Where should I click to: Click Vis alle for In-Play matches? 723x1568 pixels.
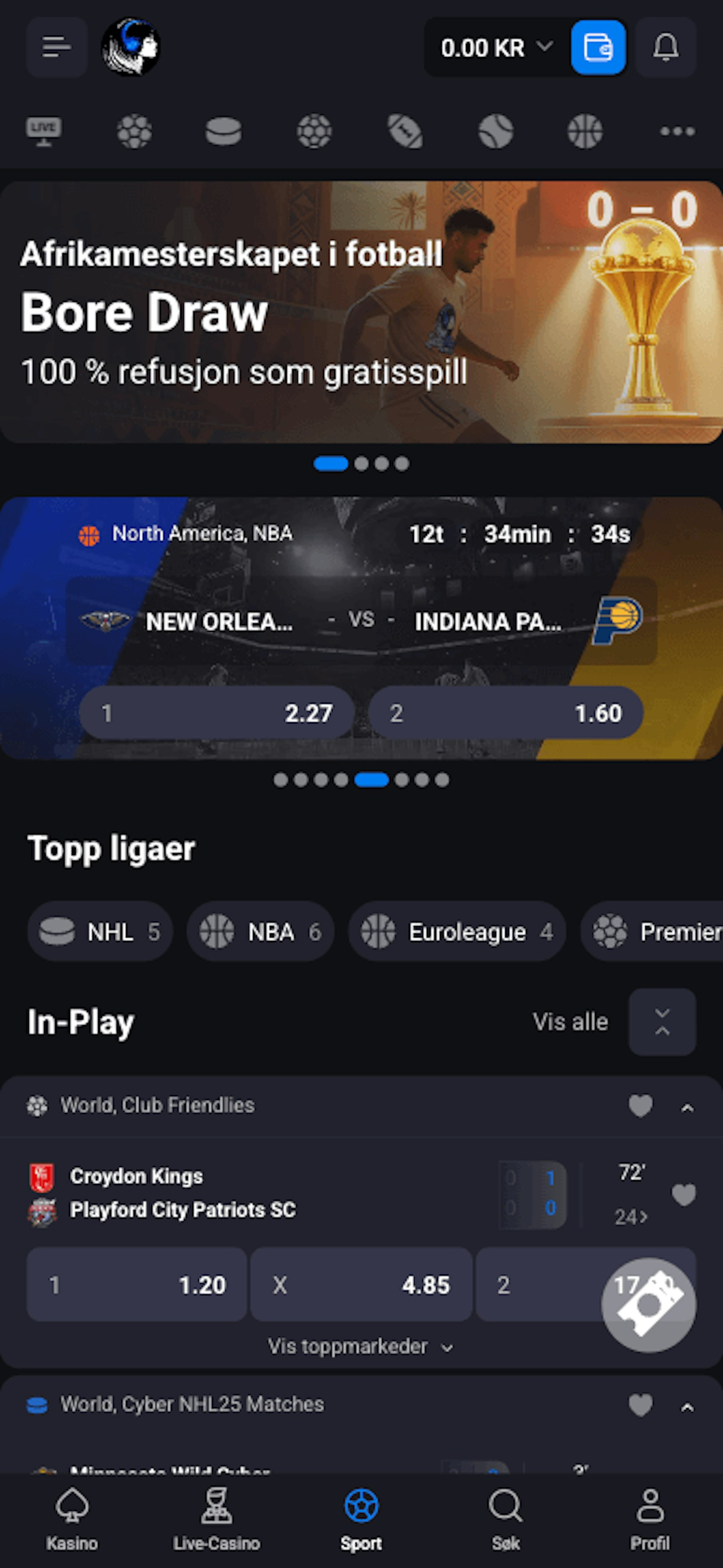[x=570, y=1022]
